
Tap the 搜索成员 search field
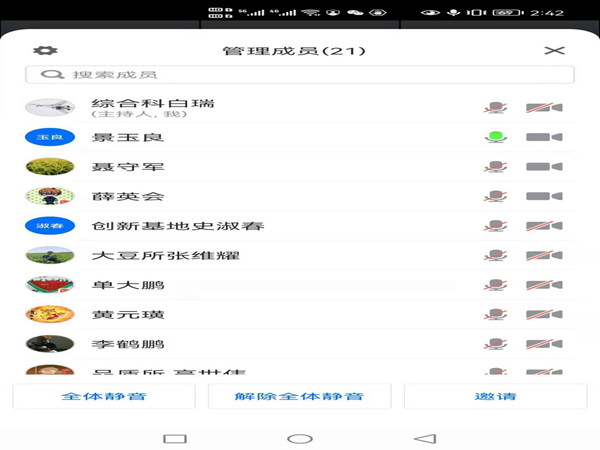coord(300,74)
